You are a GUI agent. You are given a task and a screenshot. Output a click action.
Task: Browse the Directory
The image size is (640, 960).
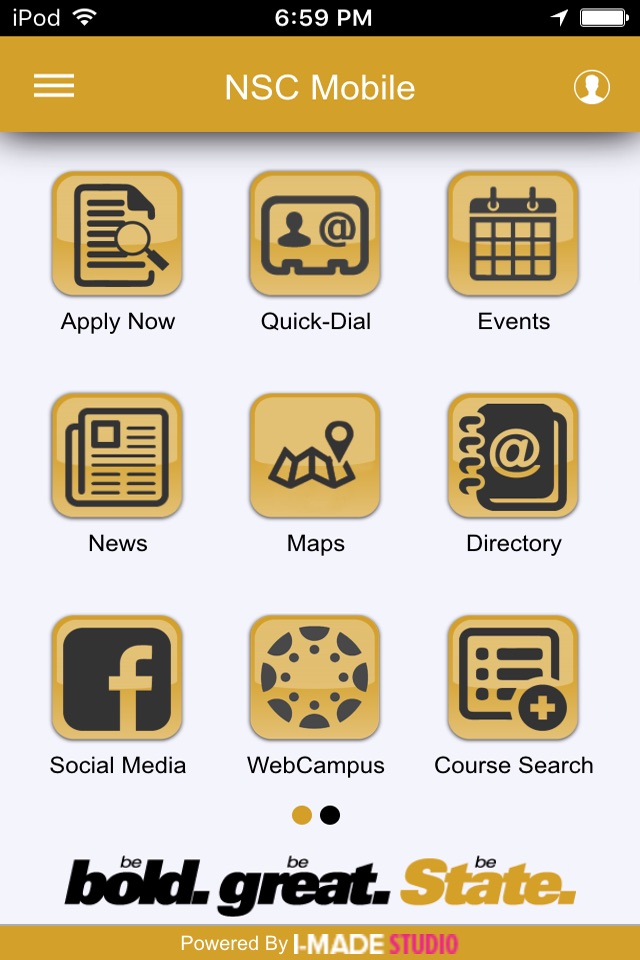513,456
